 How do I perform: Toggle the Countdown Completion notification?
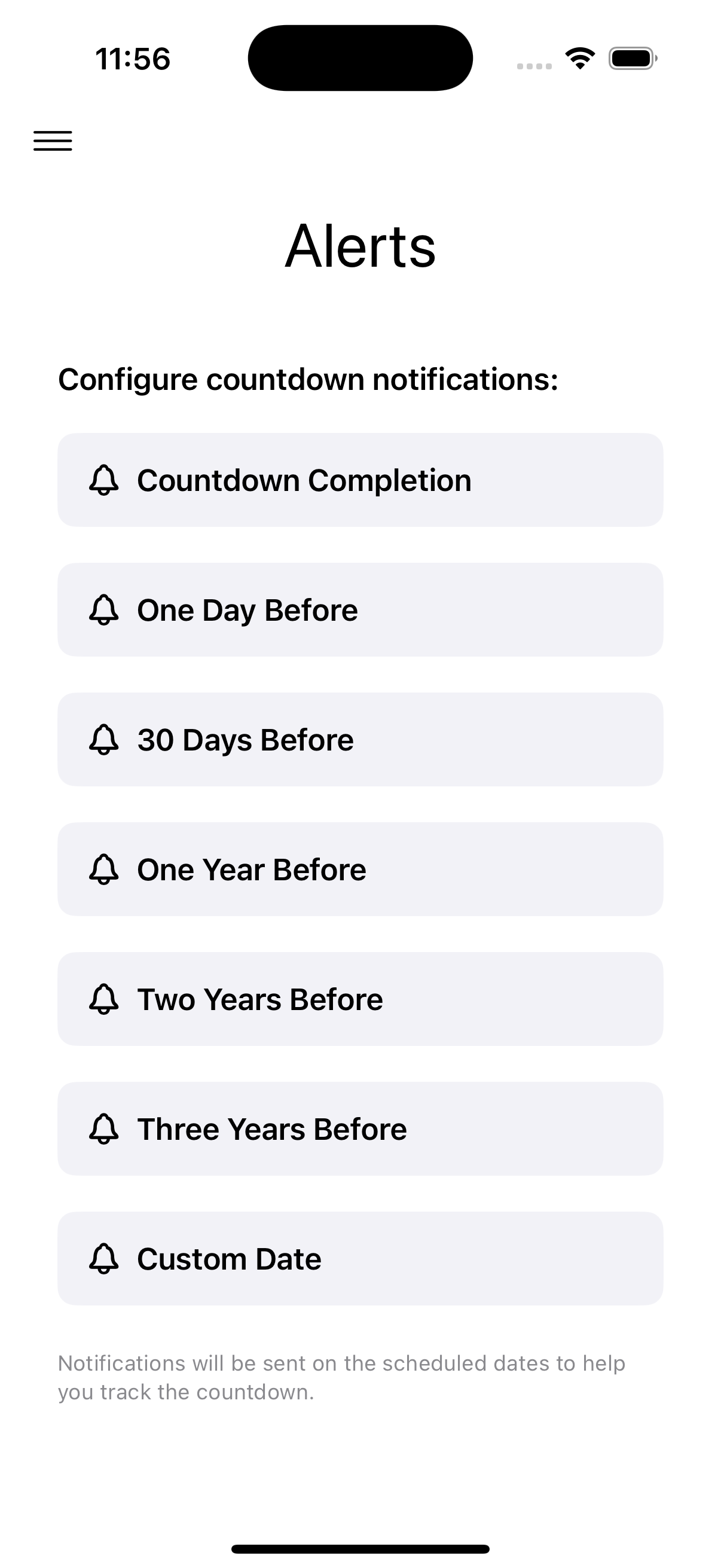pyautogui.click(x=360, y=480)
